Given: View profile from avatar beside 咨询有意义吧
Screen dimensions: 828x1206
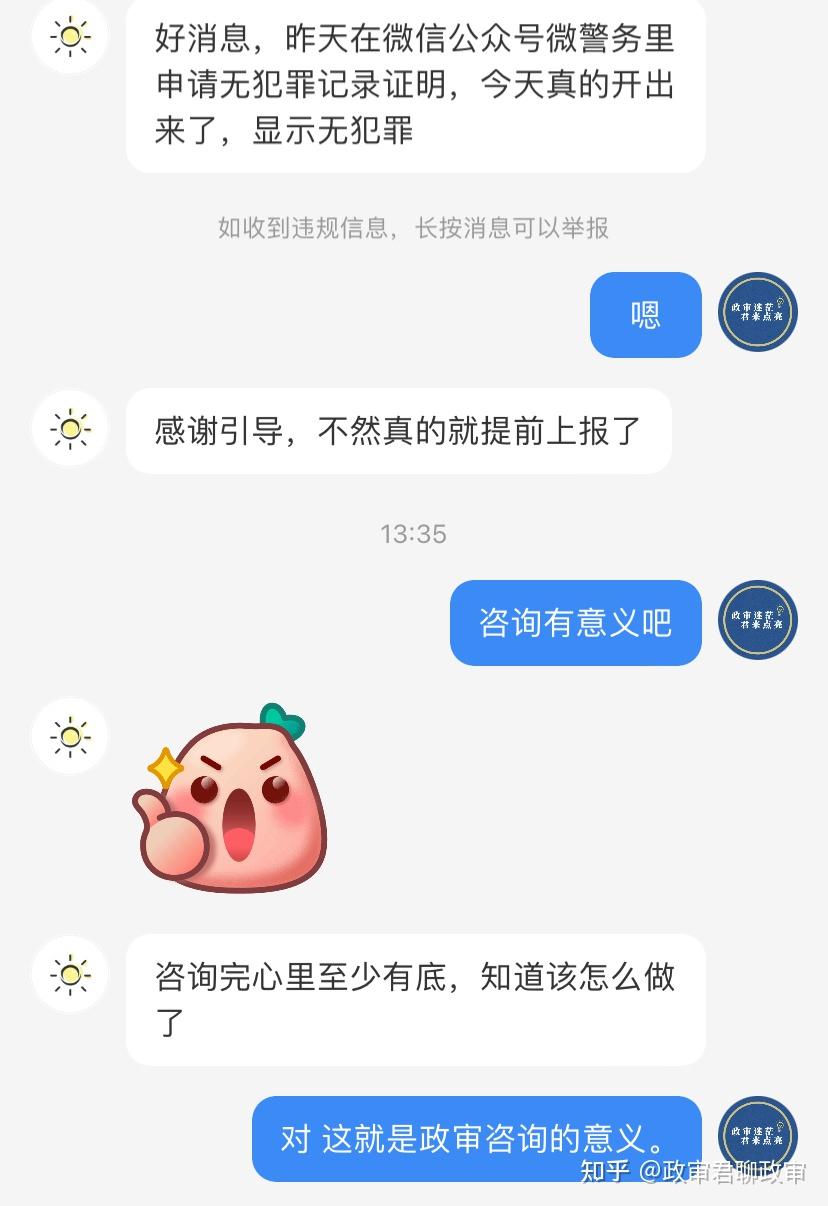Looking at the screenshot, I should click(x=758, y=619).
